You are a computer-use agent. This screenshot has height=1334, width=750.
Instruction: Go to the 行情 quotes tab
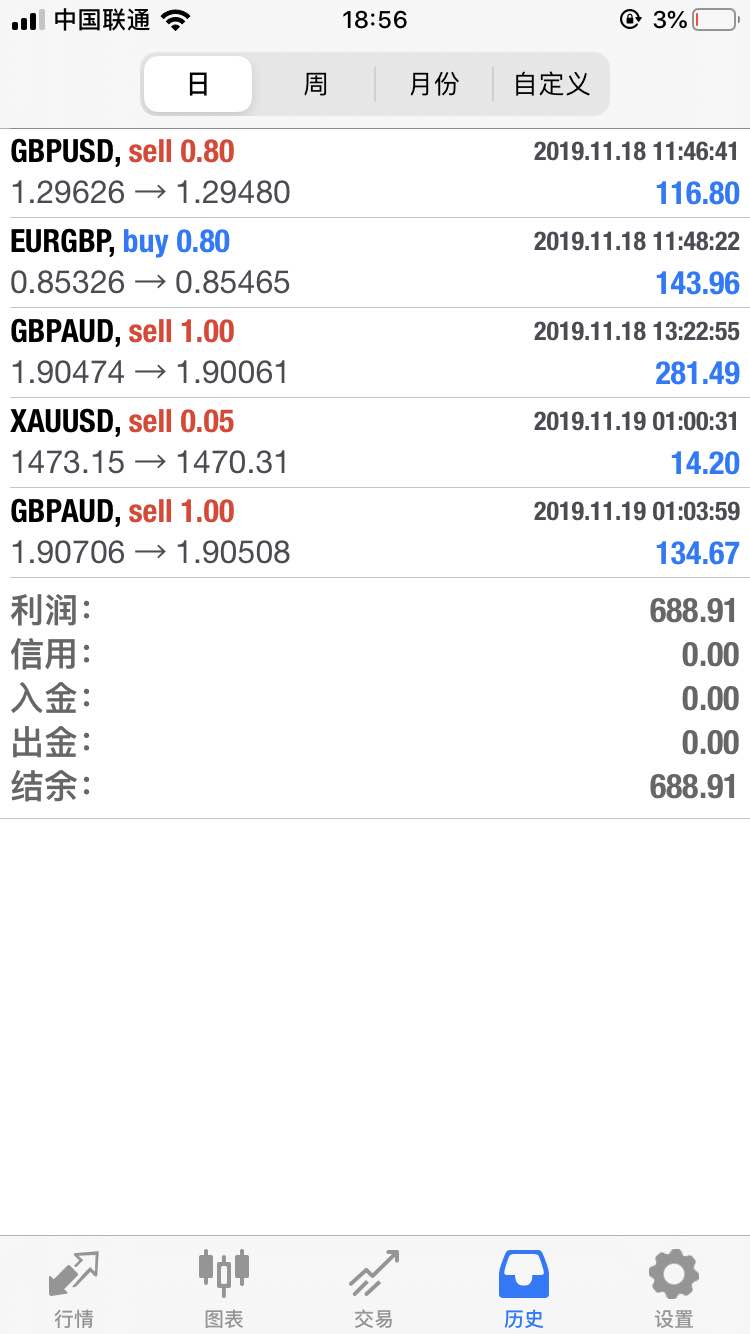tap(74, 1287)
